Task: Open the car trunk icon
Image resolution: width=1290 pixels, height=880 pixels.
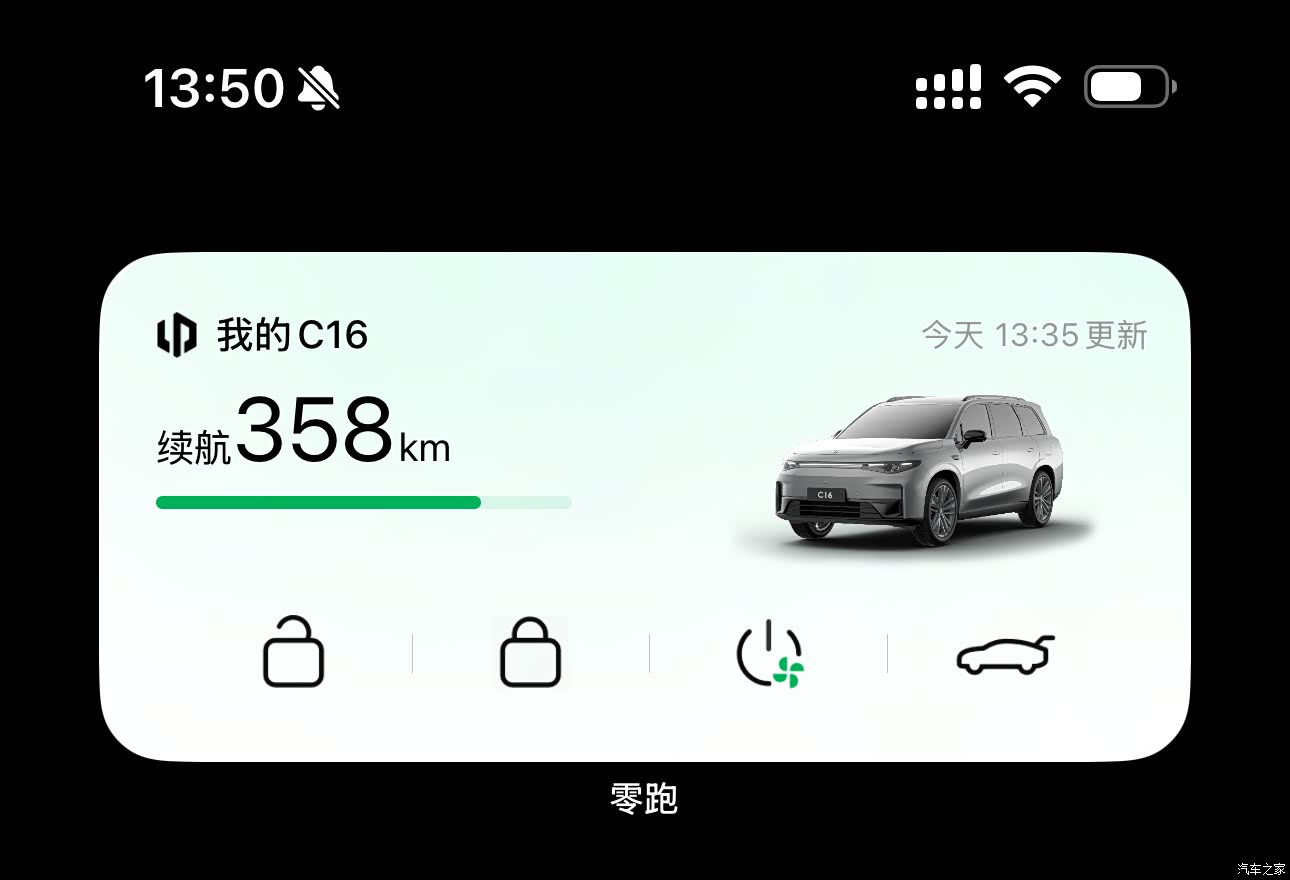Action: click(x=1005, y=655)
